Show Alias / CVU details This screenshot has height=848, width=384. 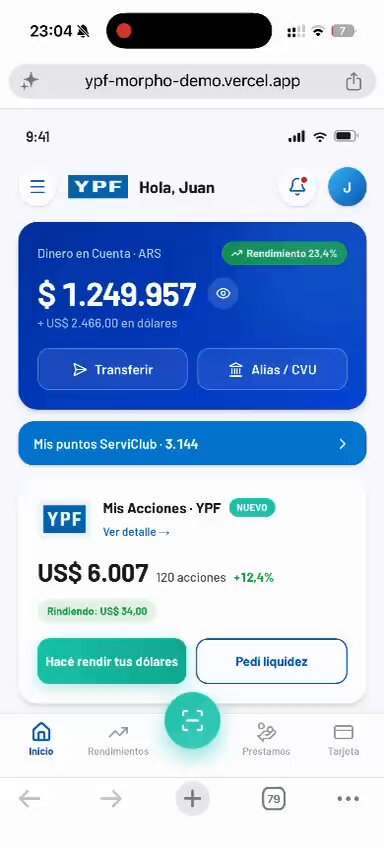(x=272, y=369)
